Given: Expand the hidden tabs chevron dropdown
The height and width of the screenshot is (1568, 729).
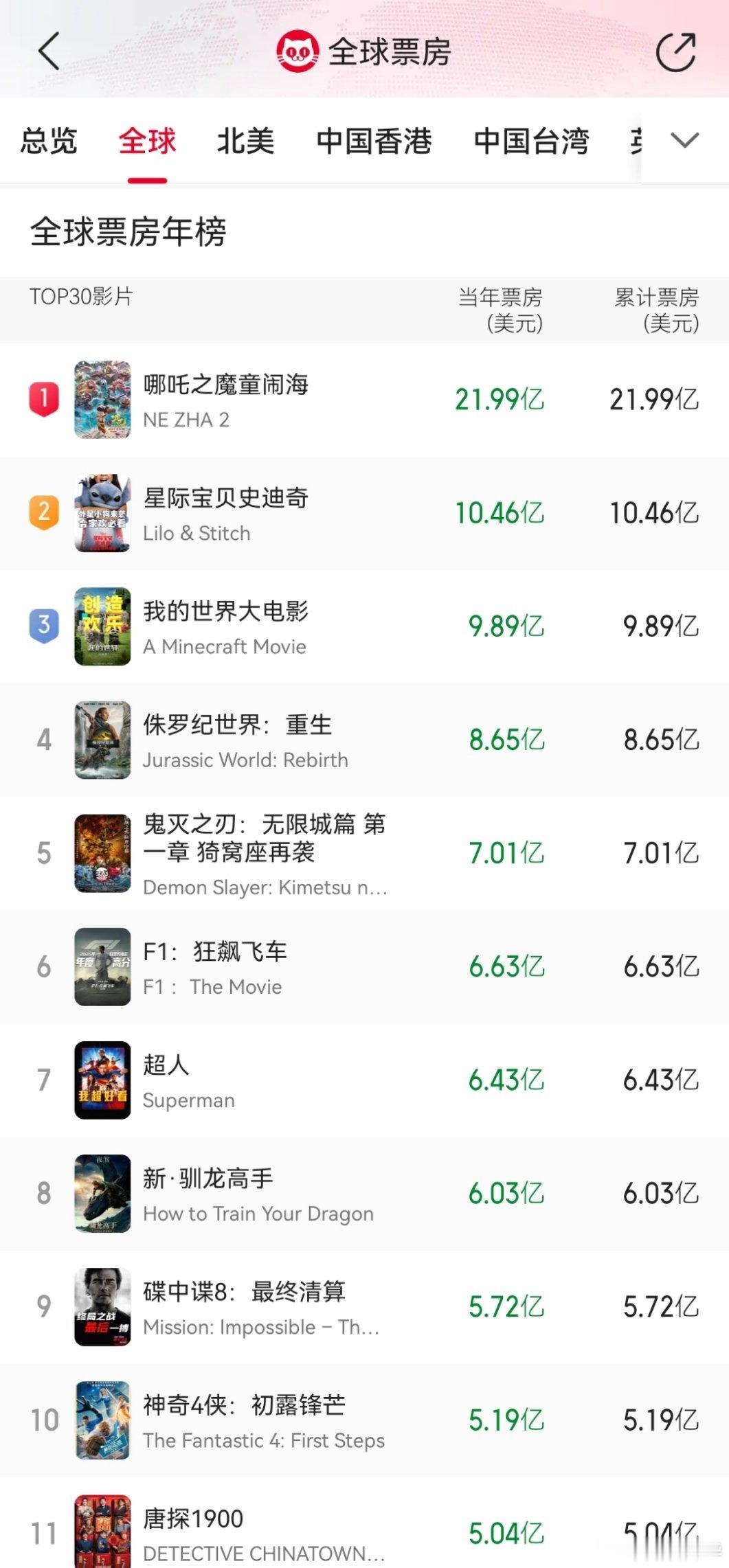Looking at the screenshot, I should pos(685,141).
